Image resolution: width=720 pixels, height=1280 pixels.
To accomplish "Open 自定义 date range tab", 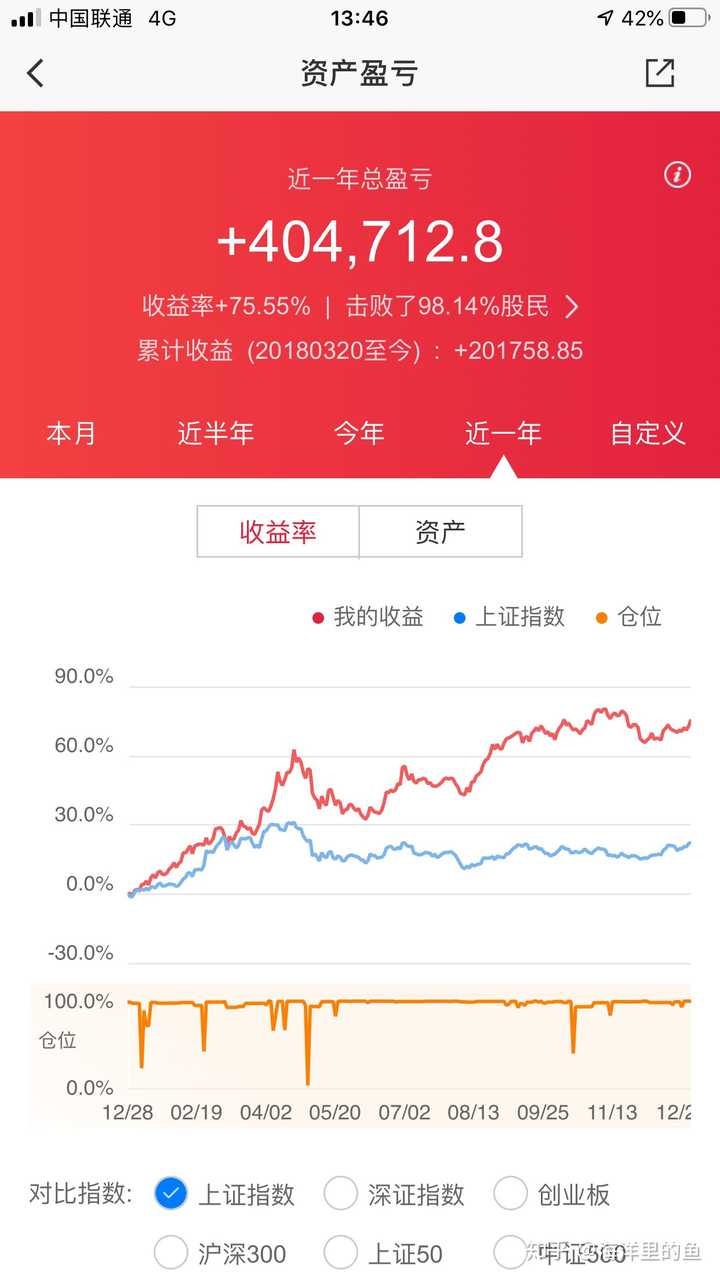I will [648, 433].
